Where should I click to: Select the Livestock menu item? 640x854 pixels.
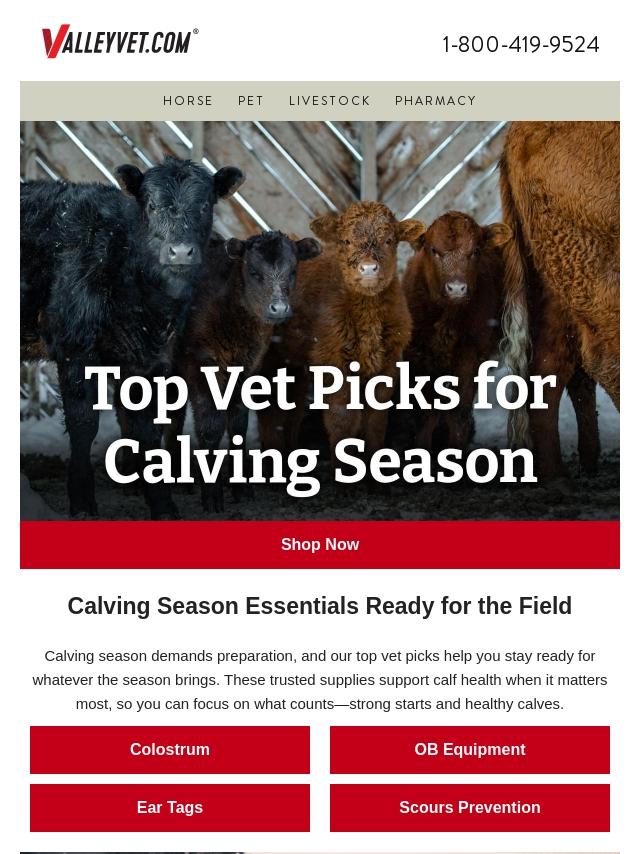(x=329, y=101)
